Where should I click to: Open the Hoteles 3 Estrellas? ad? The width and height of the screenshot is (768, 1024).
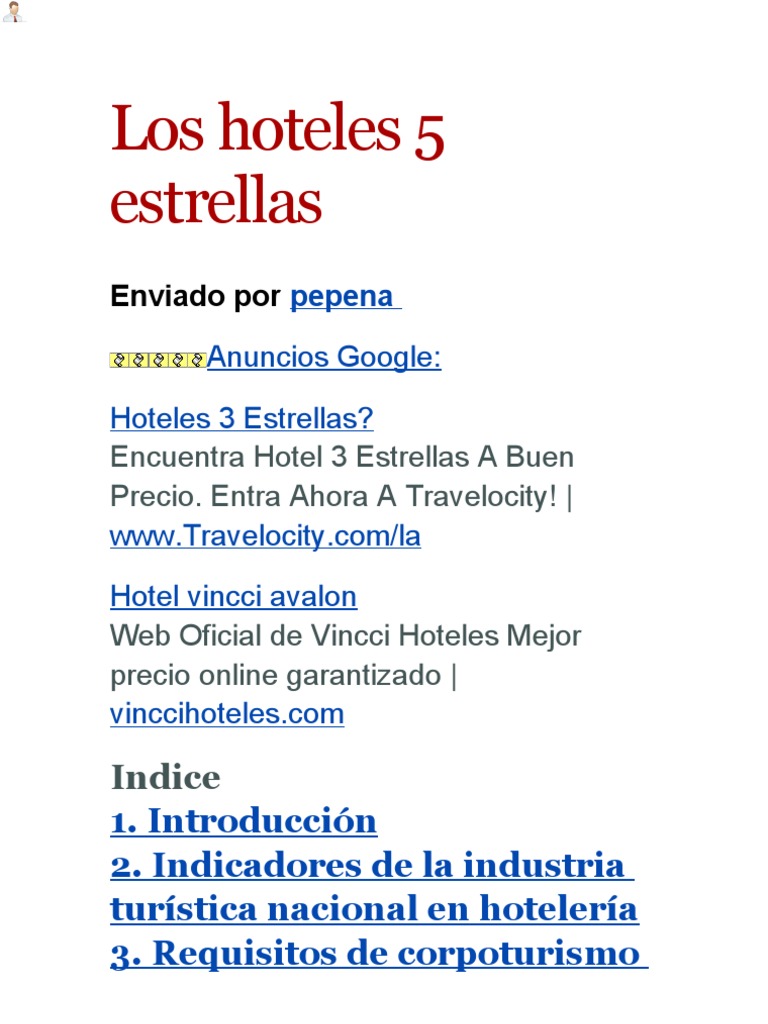(242, 418)
